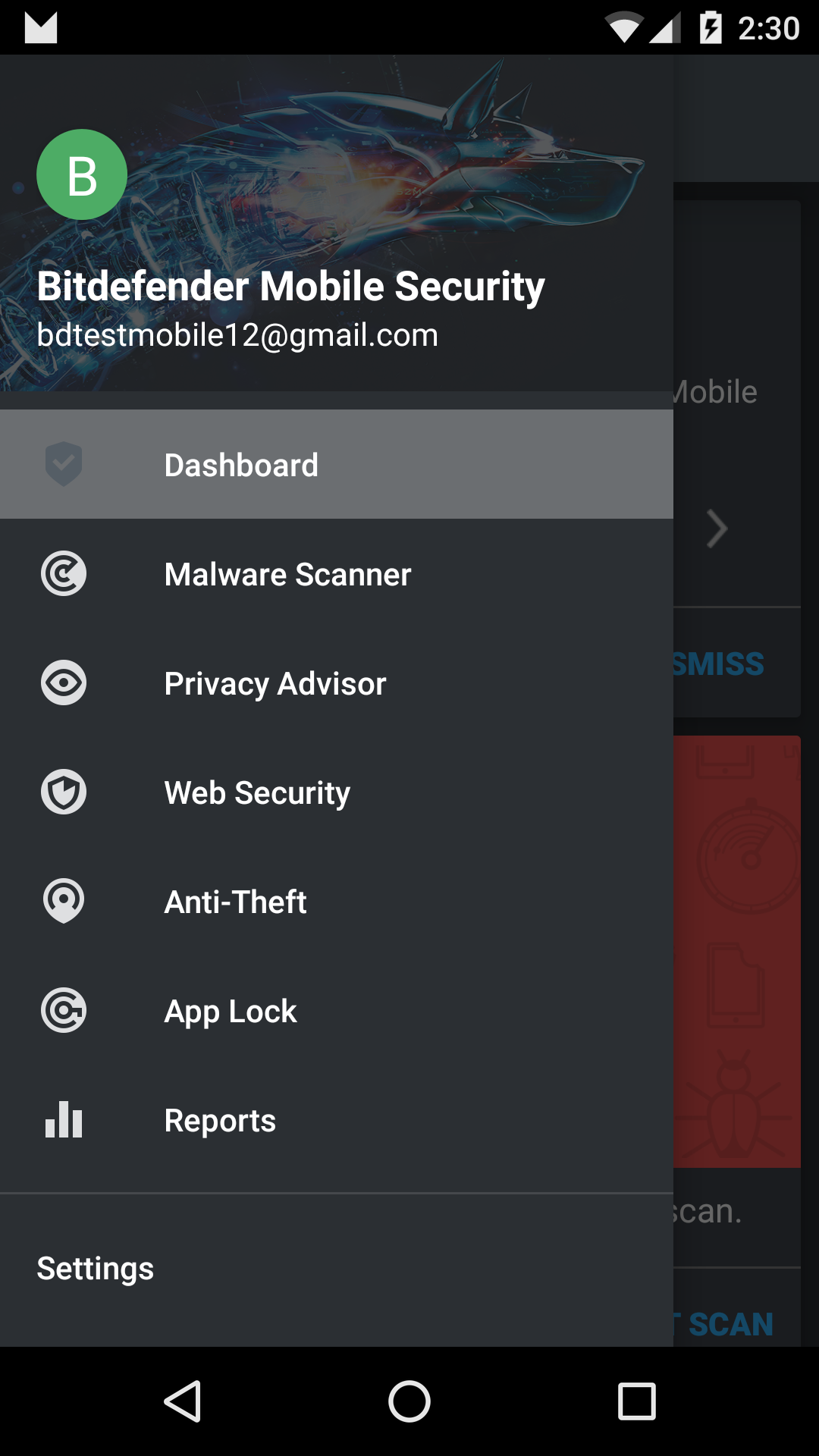This screenshot has height=1456, width=819.
Task: Open the recent apps view
Action: [637, 1401]
